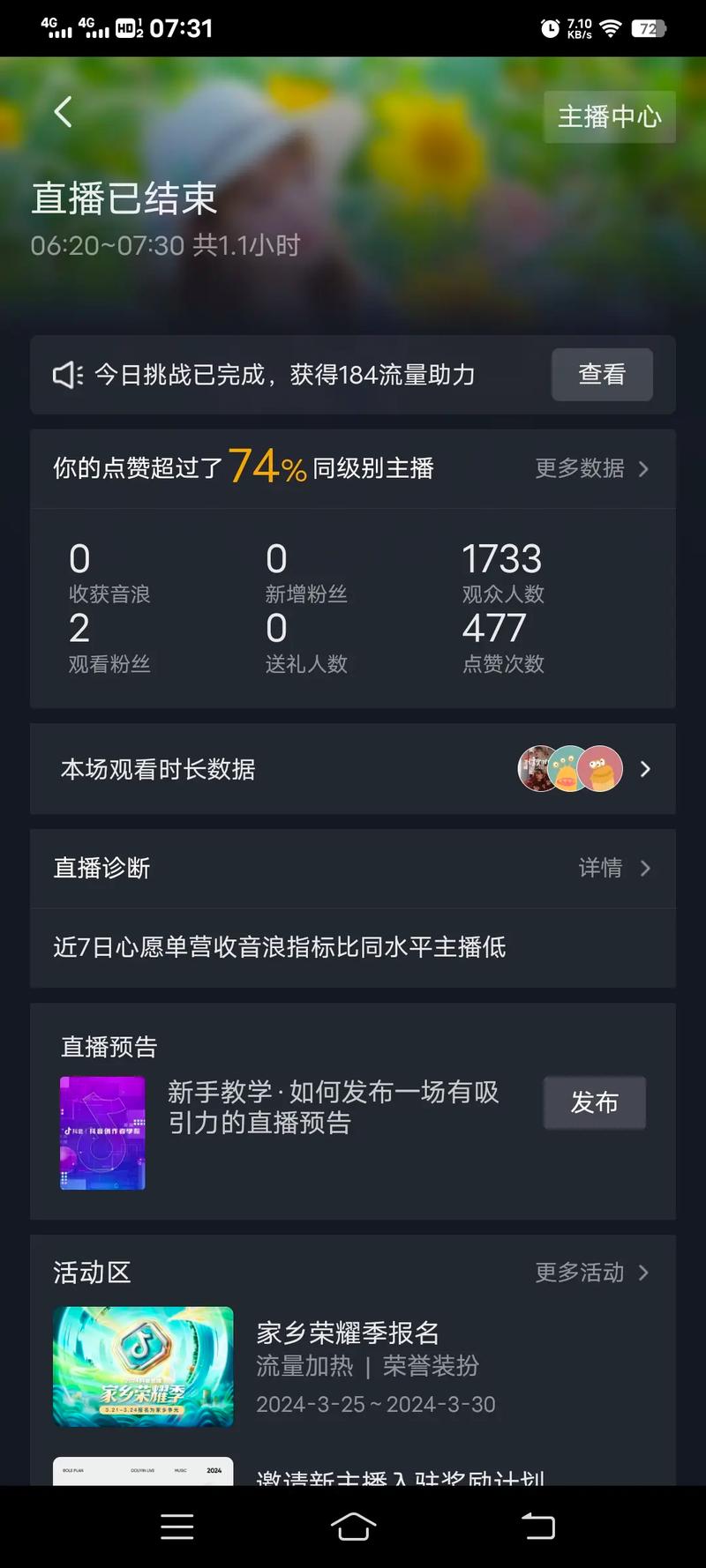Tap the alarm clock icon in status bar

pyautogui.click(x=549, y=27)
